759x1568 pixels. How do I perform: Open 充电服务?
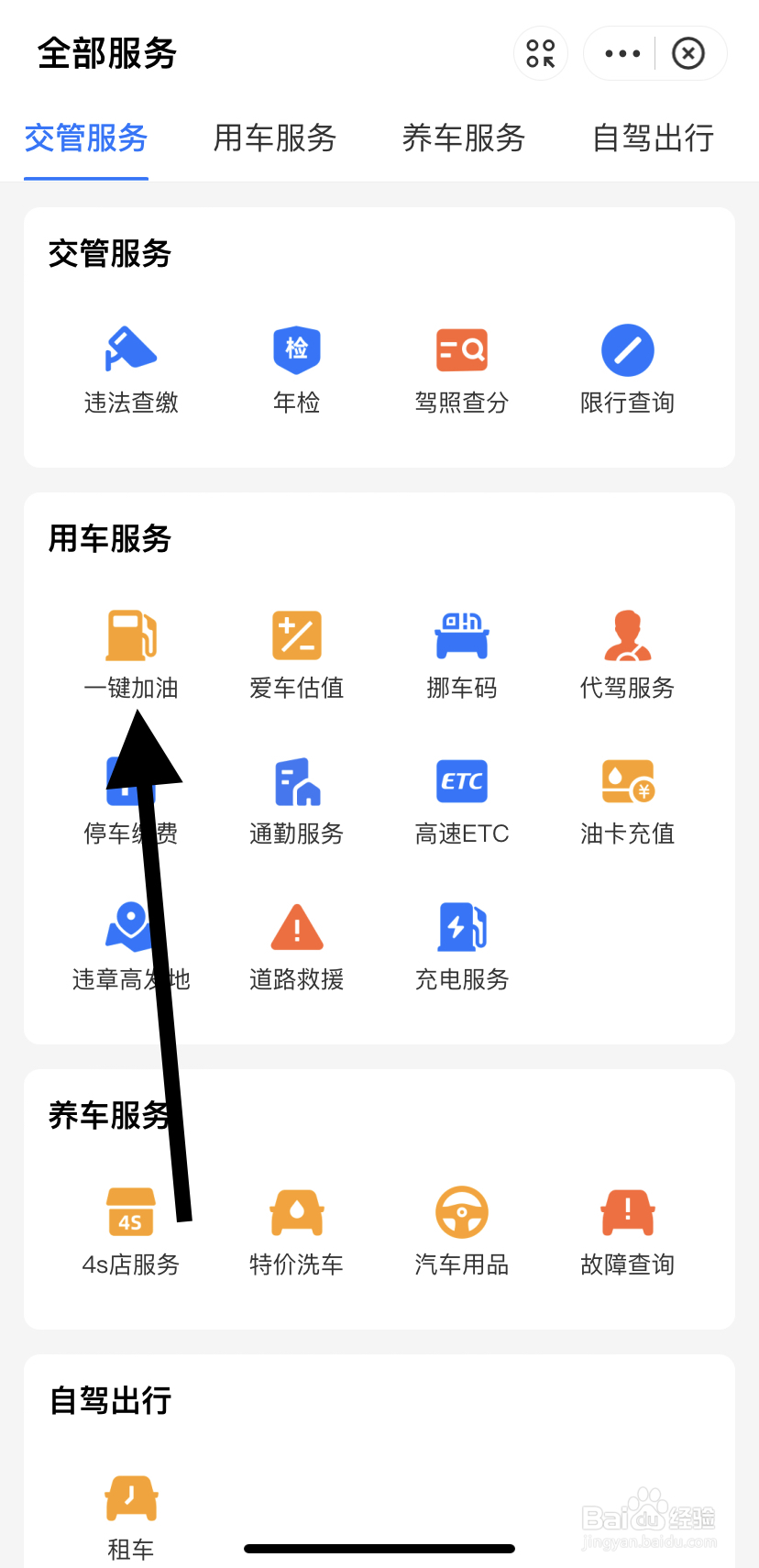(x=462, y=947)
